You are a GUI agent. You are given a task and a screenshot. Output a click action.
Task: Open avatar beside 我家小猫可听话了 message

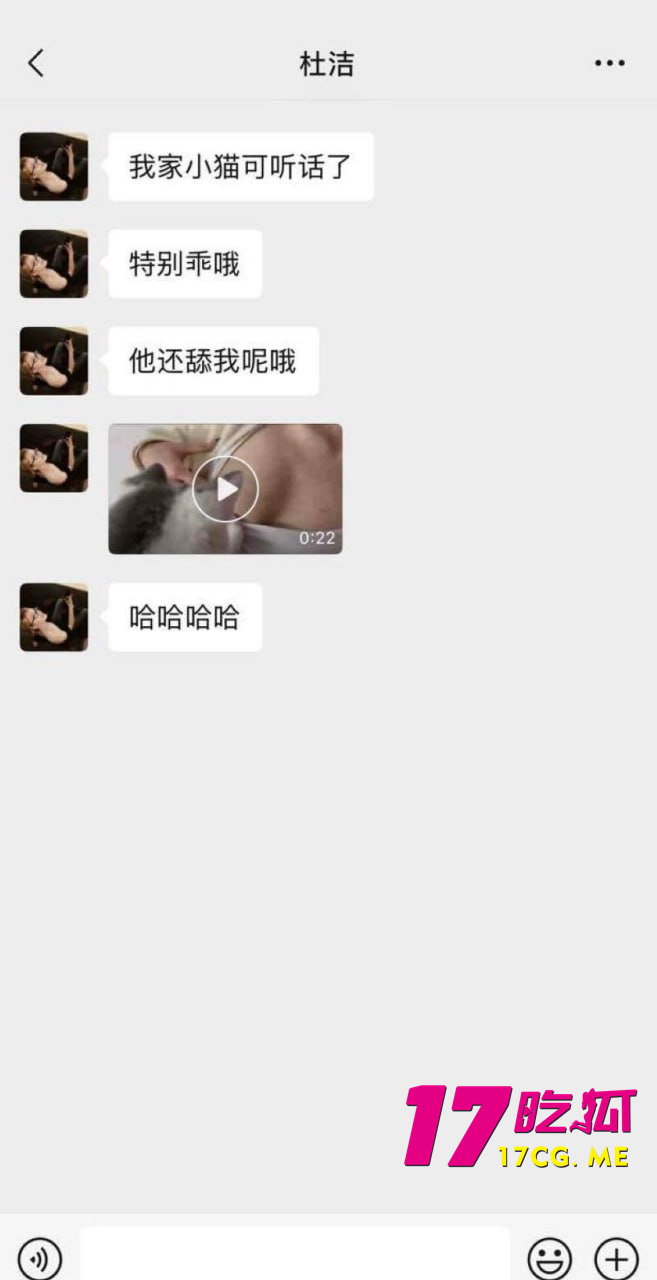(x=54, y=167)
